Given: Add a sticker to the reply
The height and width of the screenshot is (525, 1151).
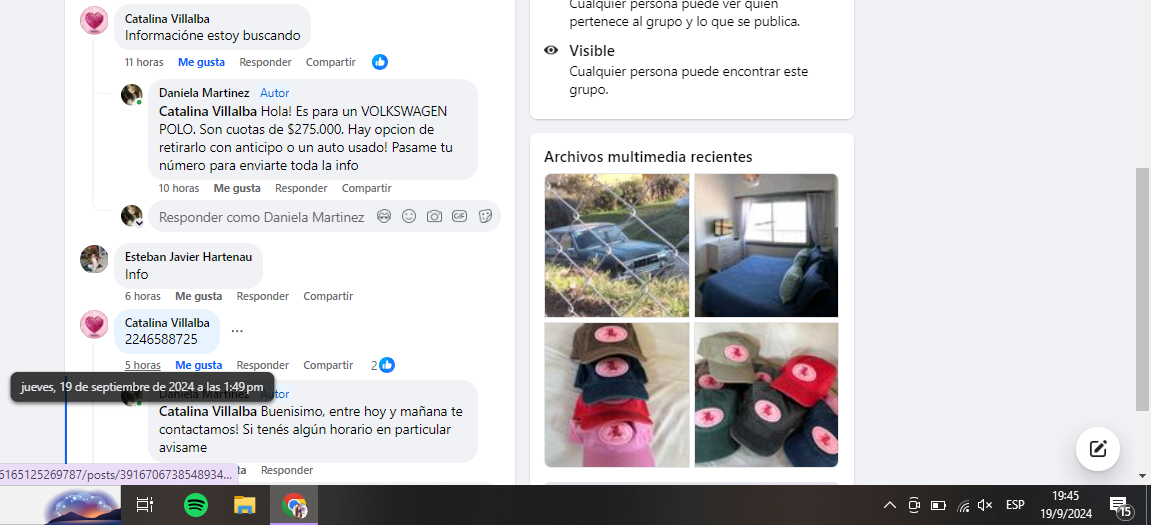Looking at the screenshot, I should [x=485, y=216].
